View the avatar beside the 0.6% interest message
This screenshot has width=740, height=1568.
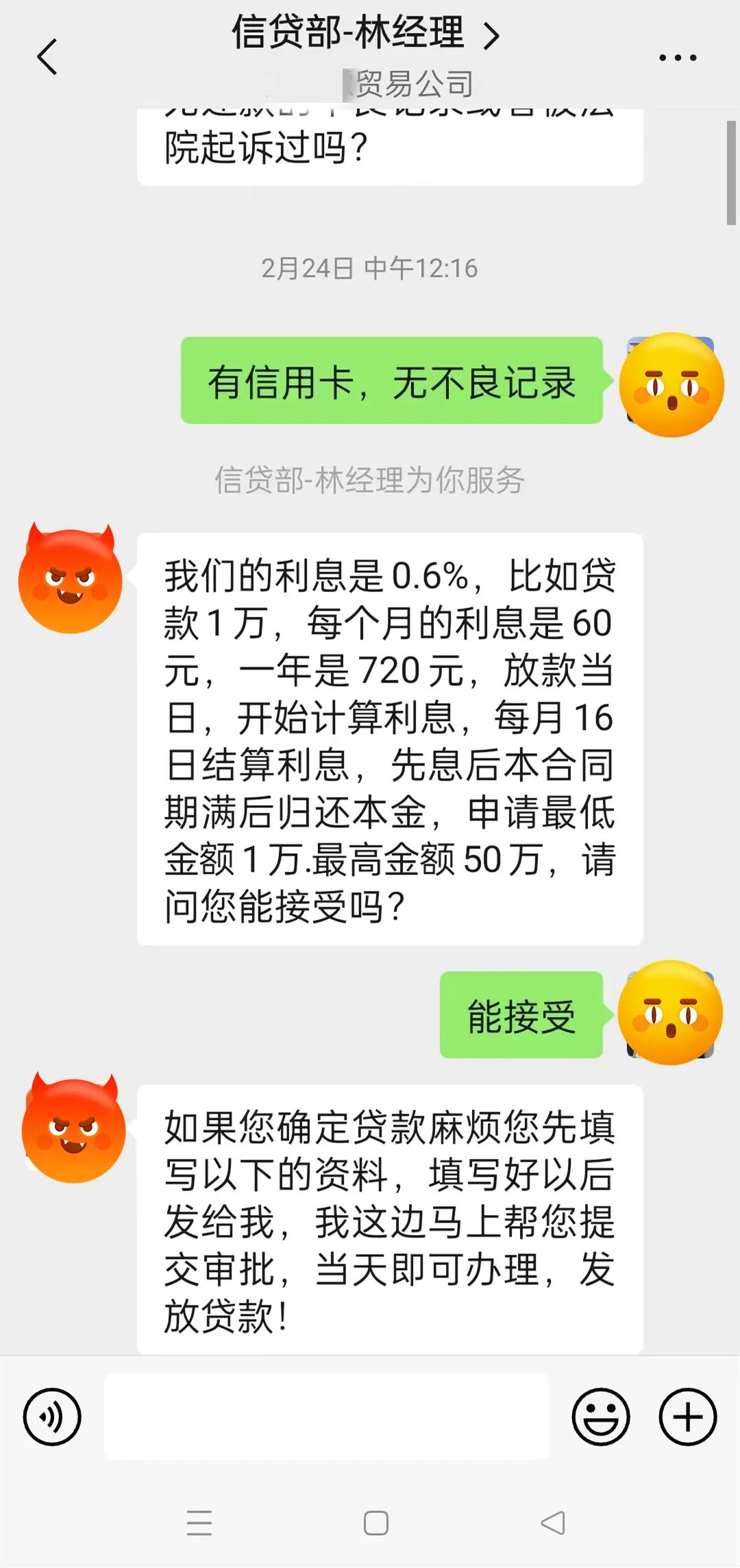70,579
